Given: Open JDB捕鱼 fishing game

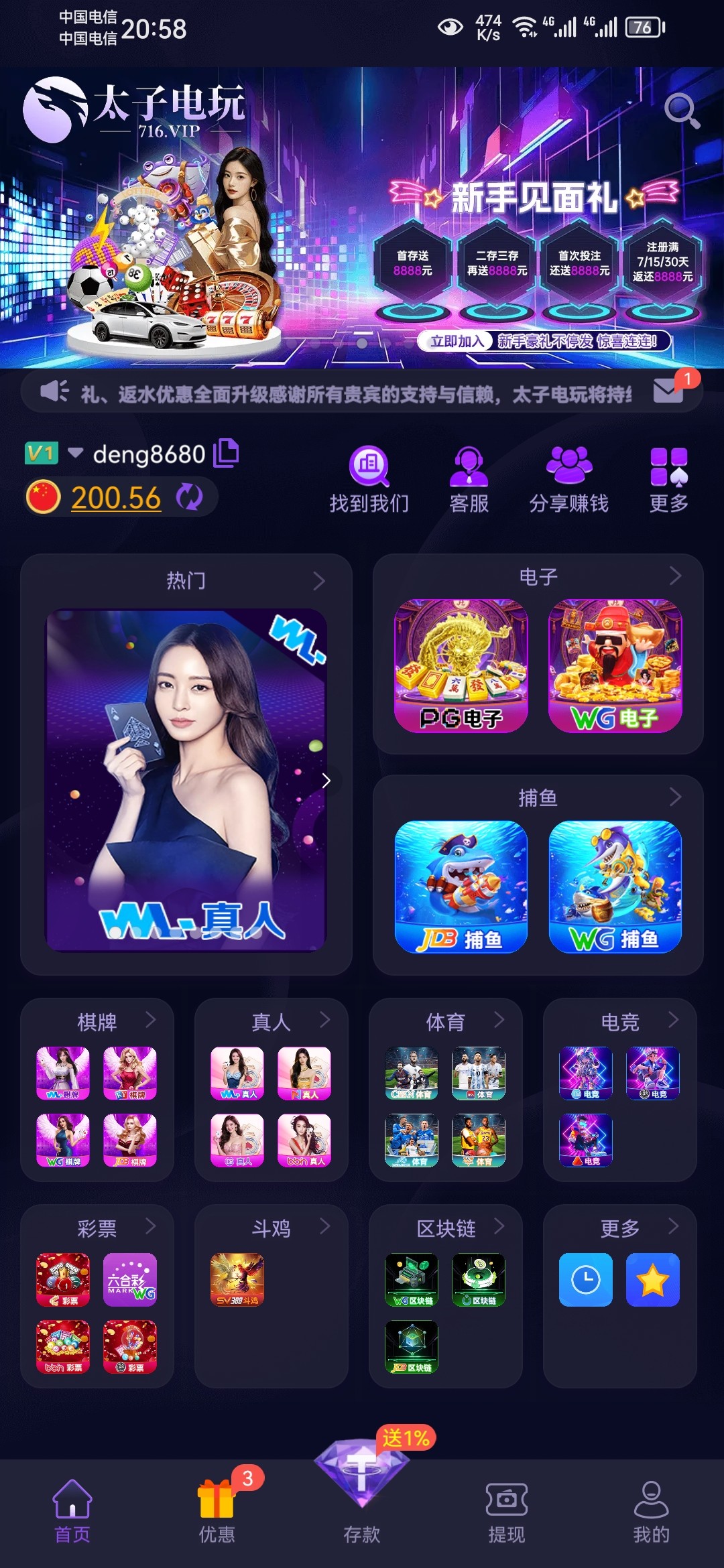Looking at the screenshot, I should [x=461, y=887].
